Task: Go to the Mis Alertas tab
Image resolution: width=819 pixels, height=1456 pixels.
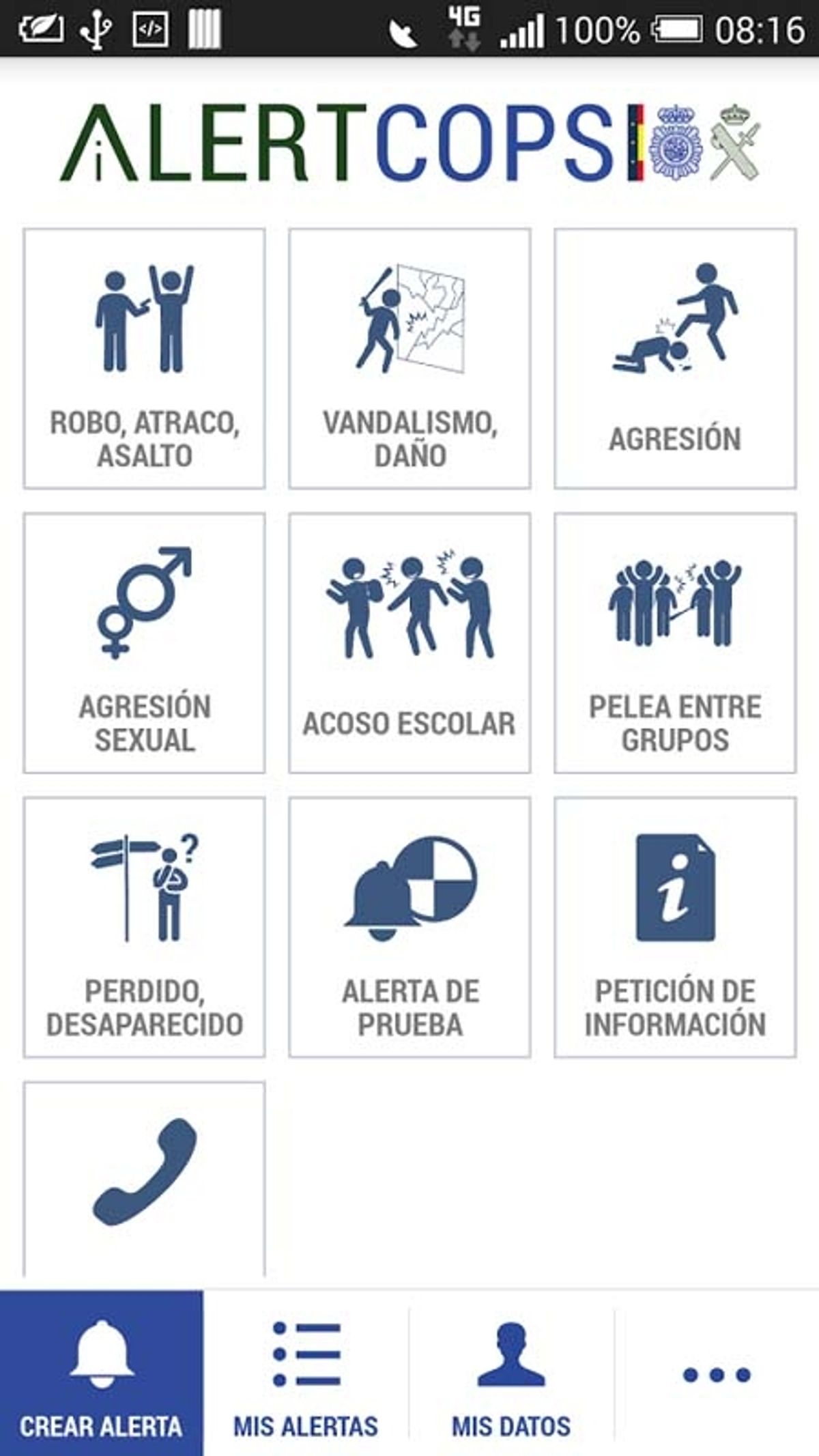Action: tap(306, 1373)
